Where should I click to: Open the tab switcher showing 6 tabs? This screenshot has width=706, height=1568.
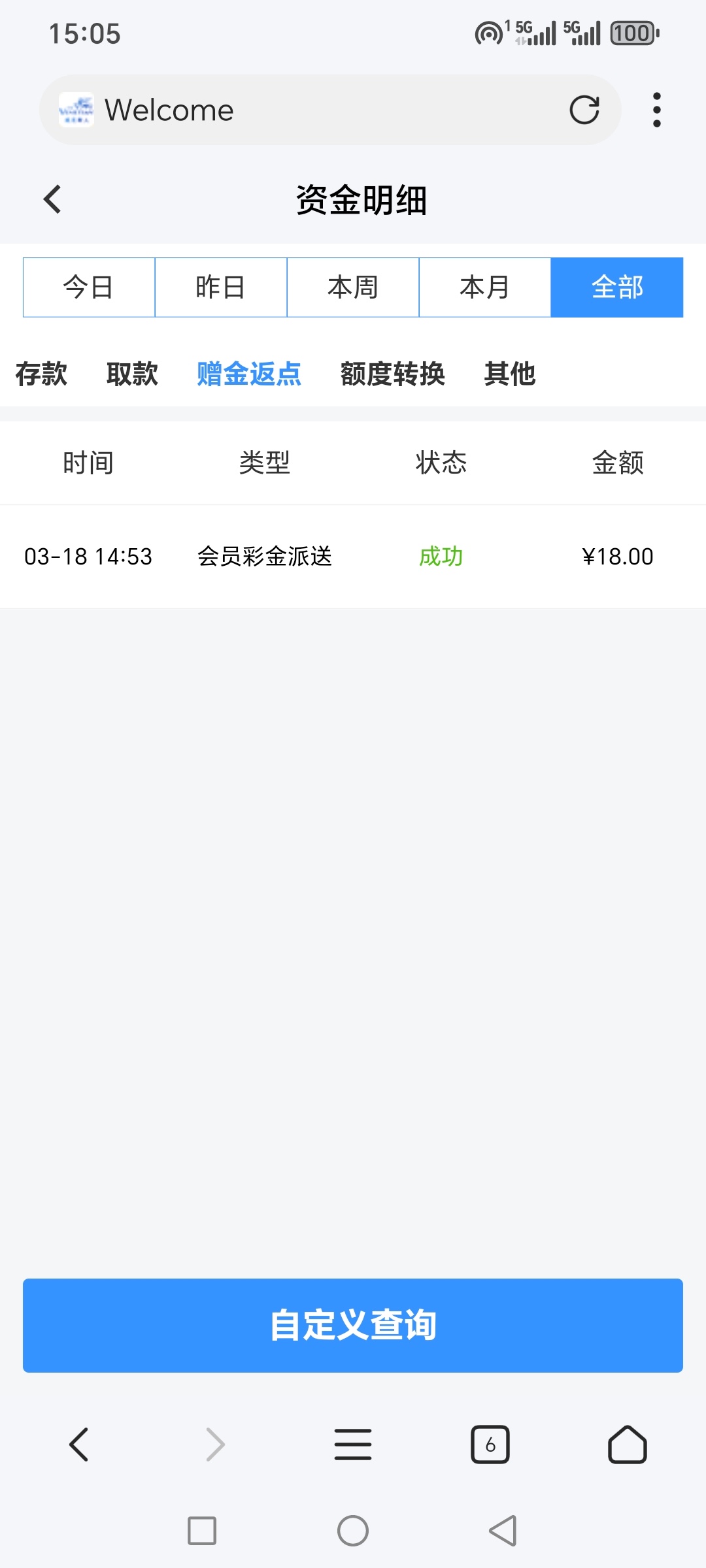click(x=490, y=1444)
